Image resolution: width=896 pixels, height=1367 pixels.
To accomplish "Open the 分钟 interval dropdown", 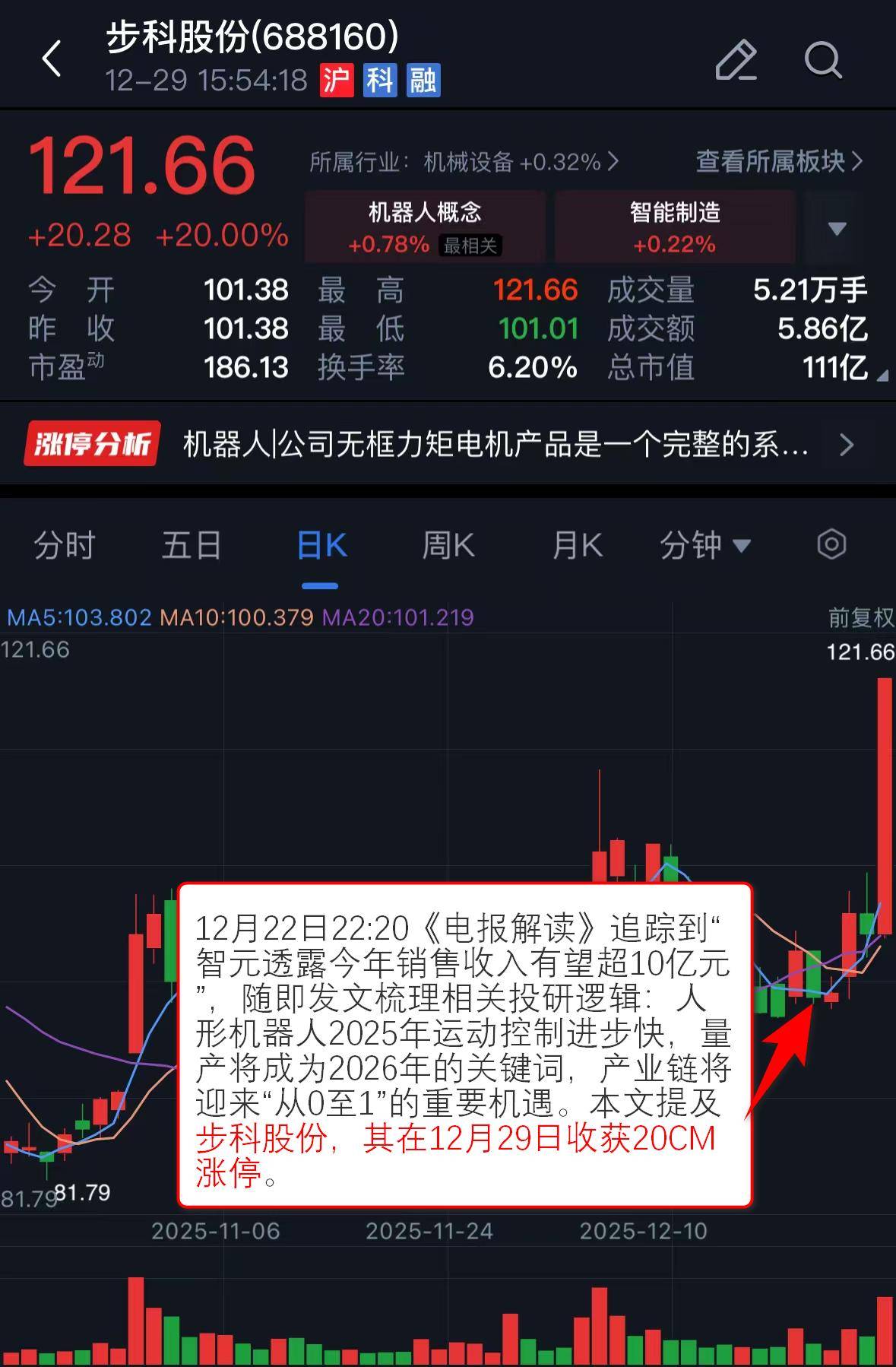I will 704,546.
